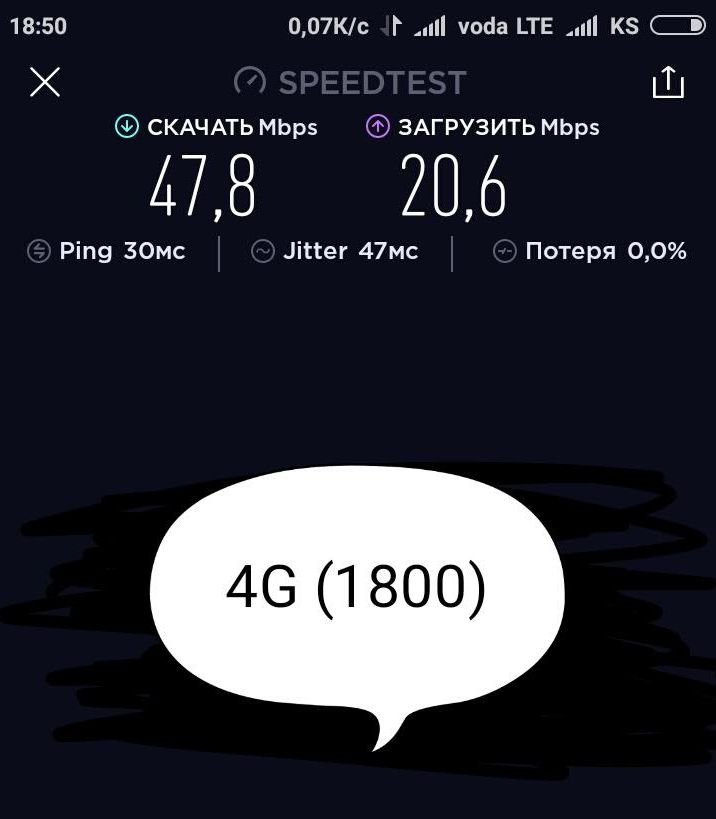Close the speed test results
This screenshot has height=819, width=716.
point(45,82)
